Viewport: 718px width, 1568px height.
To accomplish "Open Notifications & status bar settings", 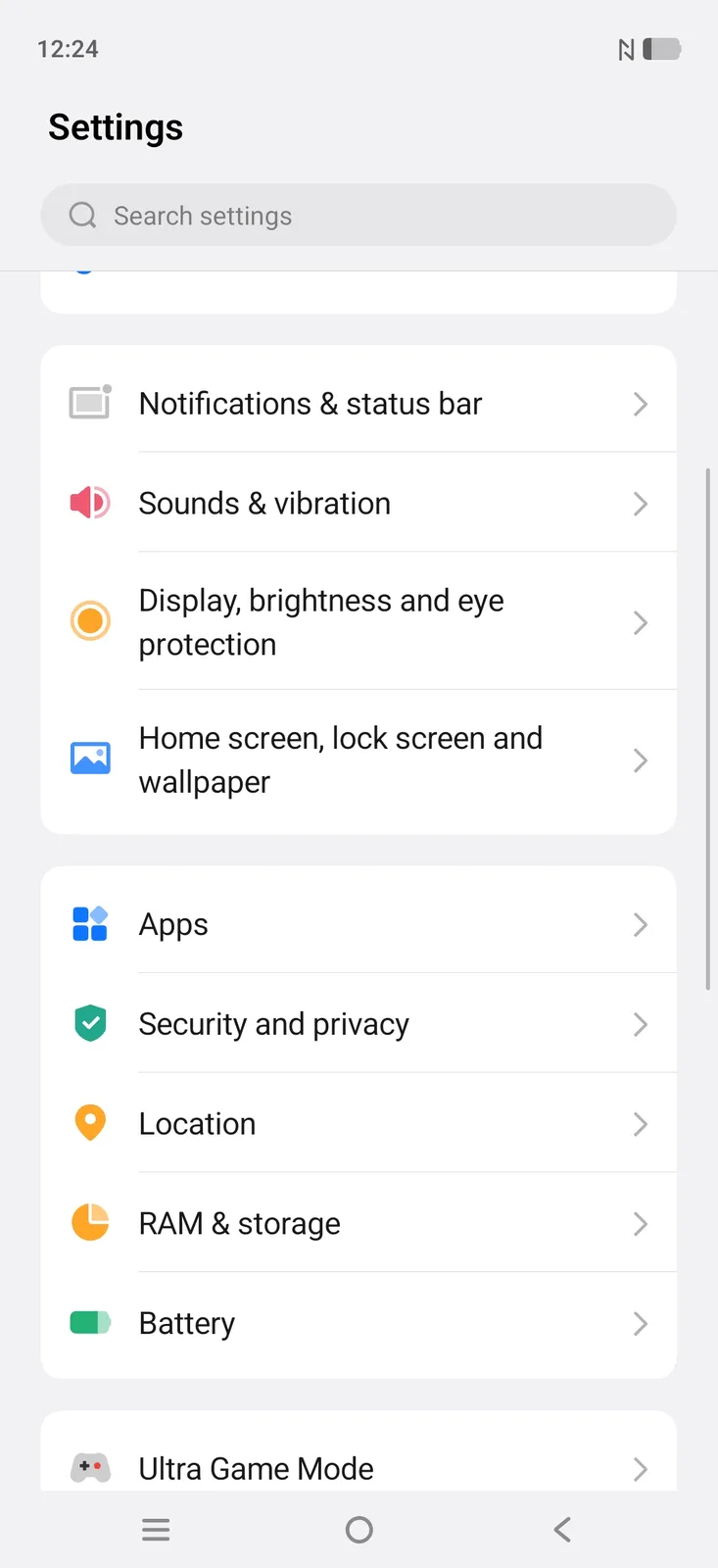I will pos(359,404).
